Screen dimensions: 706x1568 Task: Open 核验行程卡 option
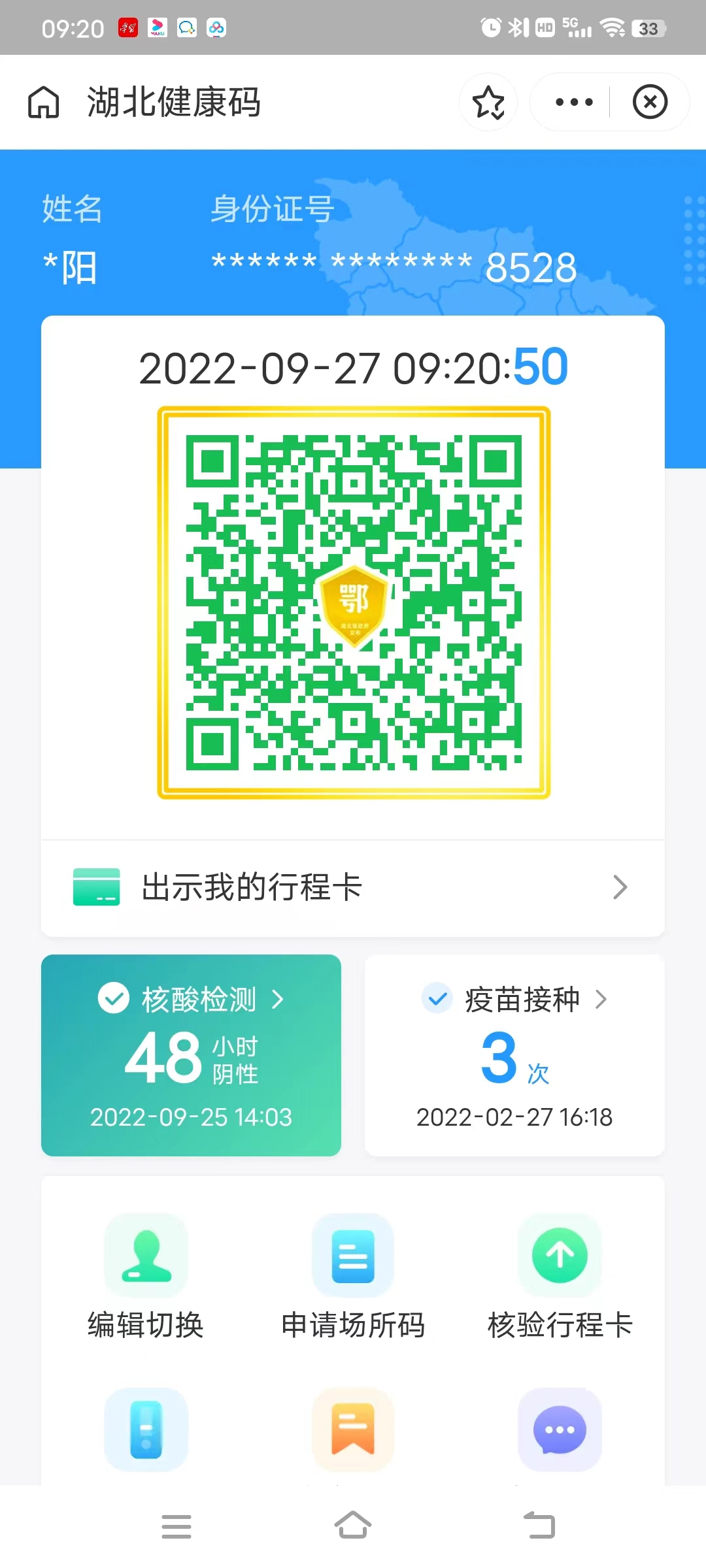(x=560, y=1277)
